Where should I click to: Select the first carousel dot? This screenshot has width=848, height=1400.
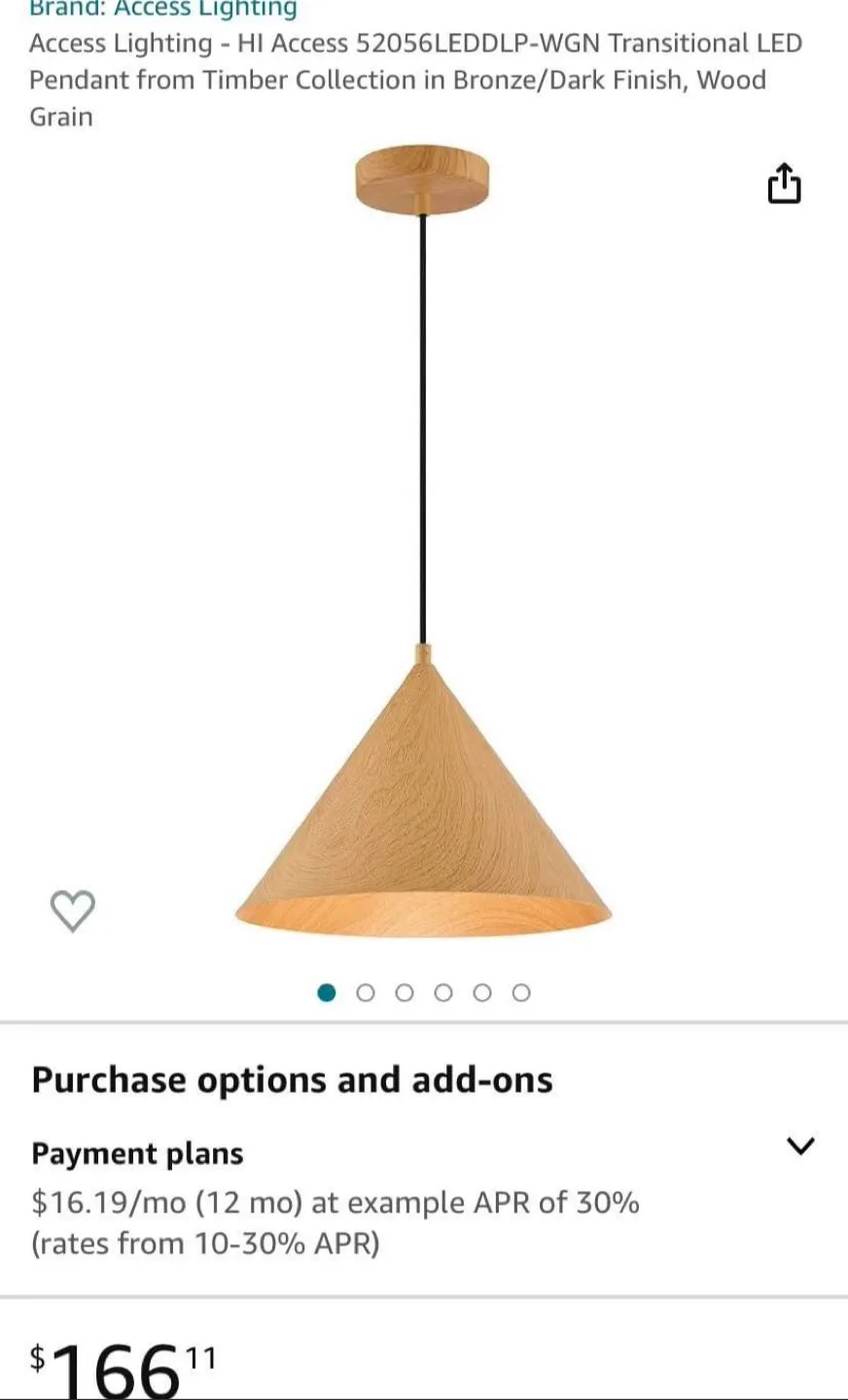coord(327,993)
